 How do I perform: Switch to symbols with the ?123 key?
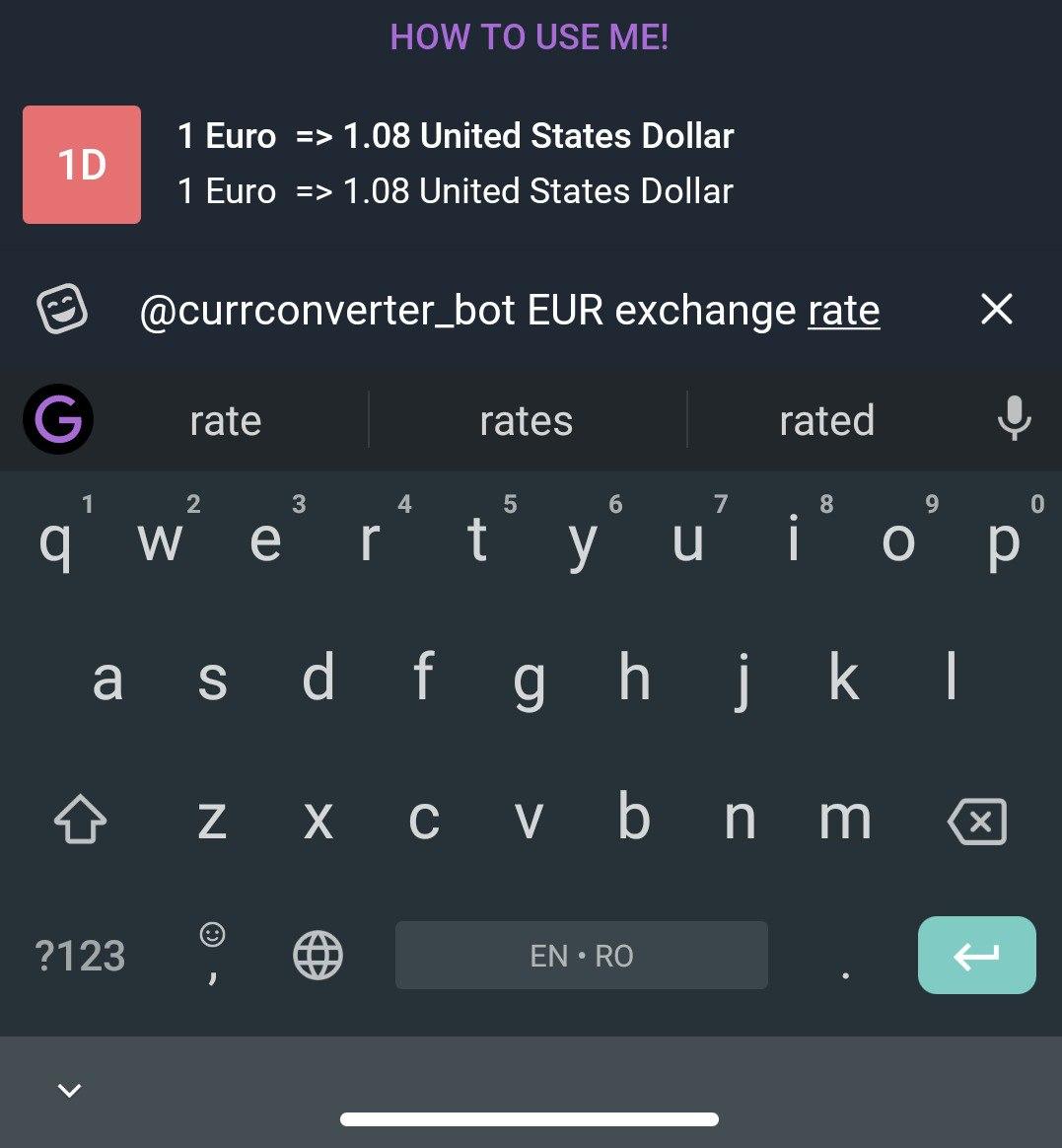pos(79,955)
